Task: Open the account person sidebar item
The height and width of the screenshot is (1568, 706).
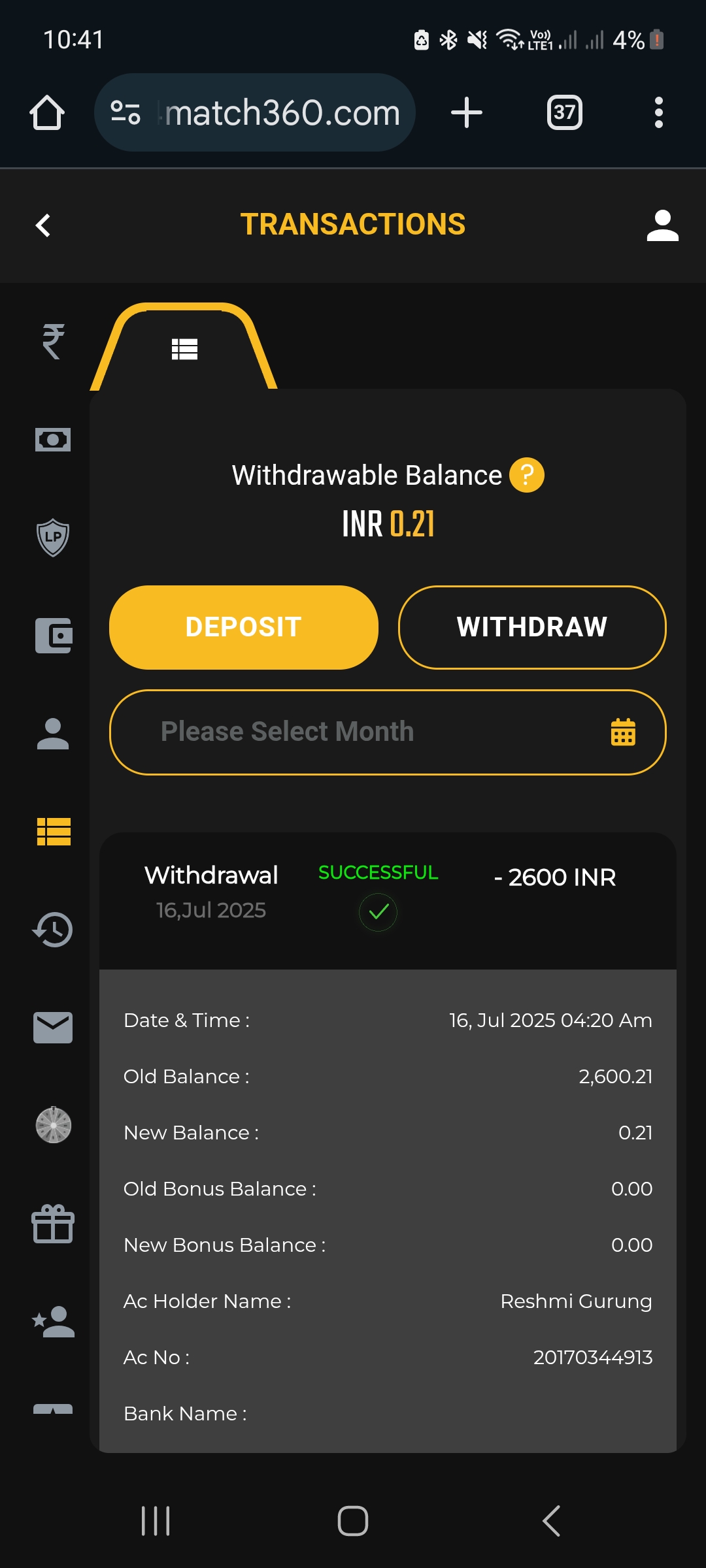Action: [x=53, y=734]
